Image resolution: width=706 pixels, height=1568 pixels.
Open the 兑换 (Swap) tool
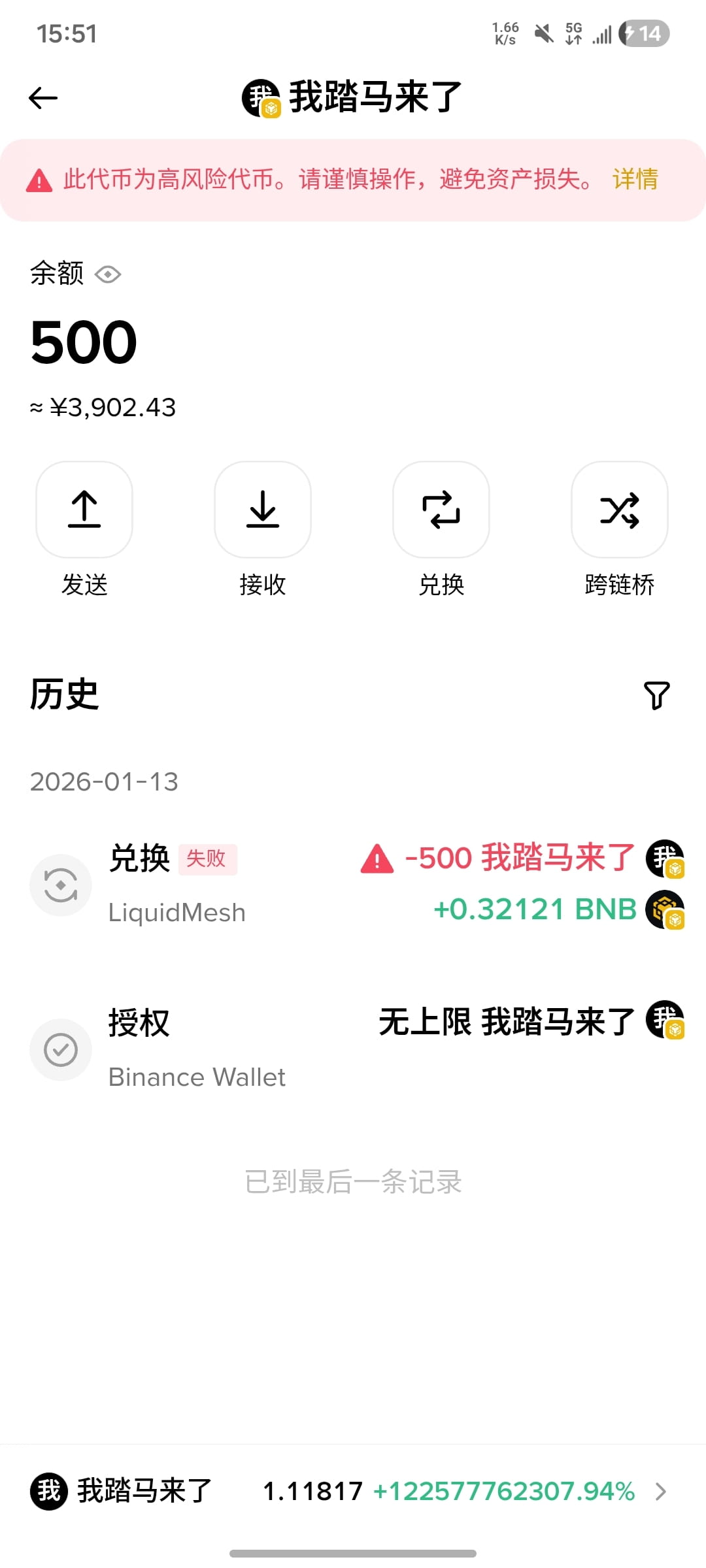(x=441, y=510)
